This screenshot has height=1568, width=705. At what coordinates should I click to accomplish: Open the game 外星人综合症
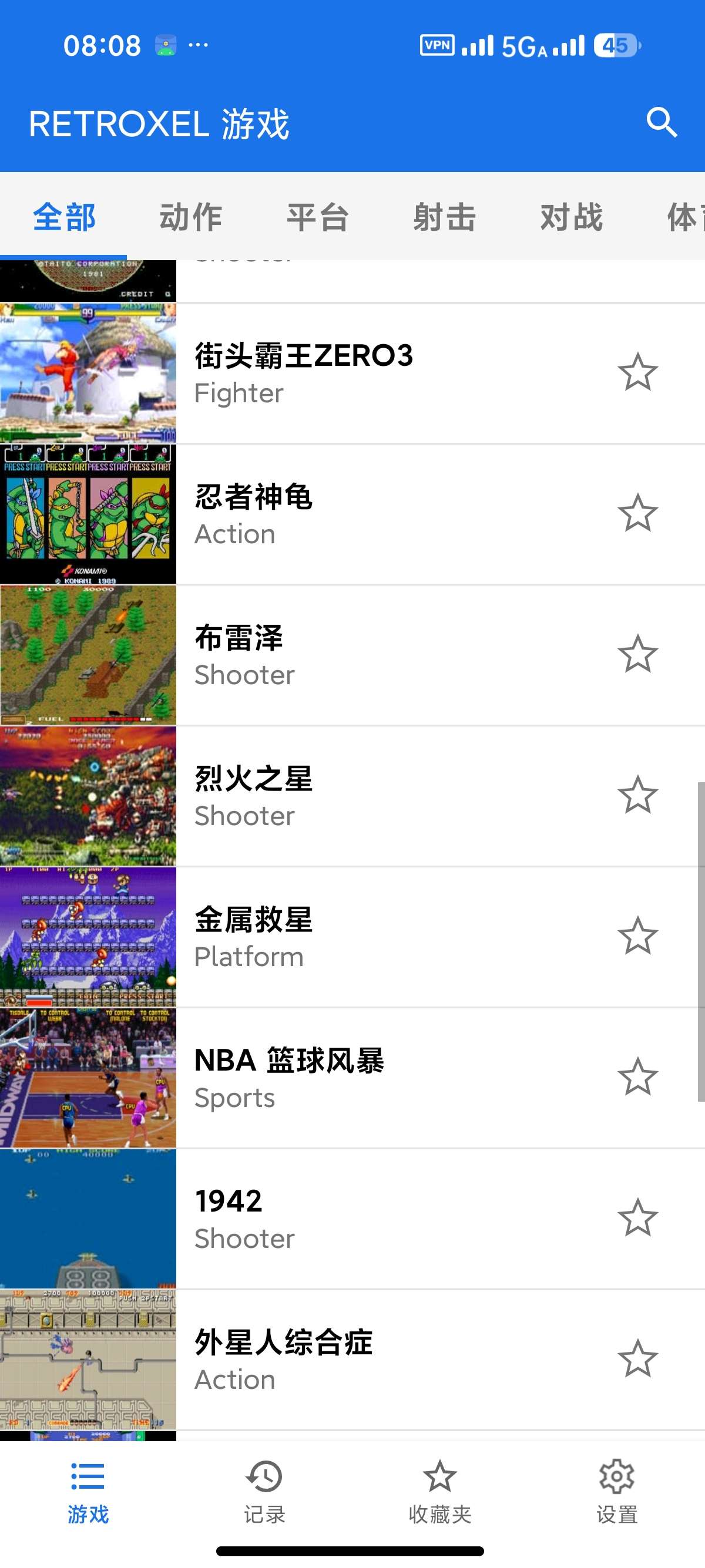[x=352, y=1359]
